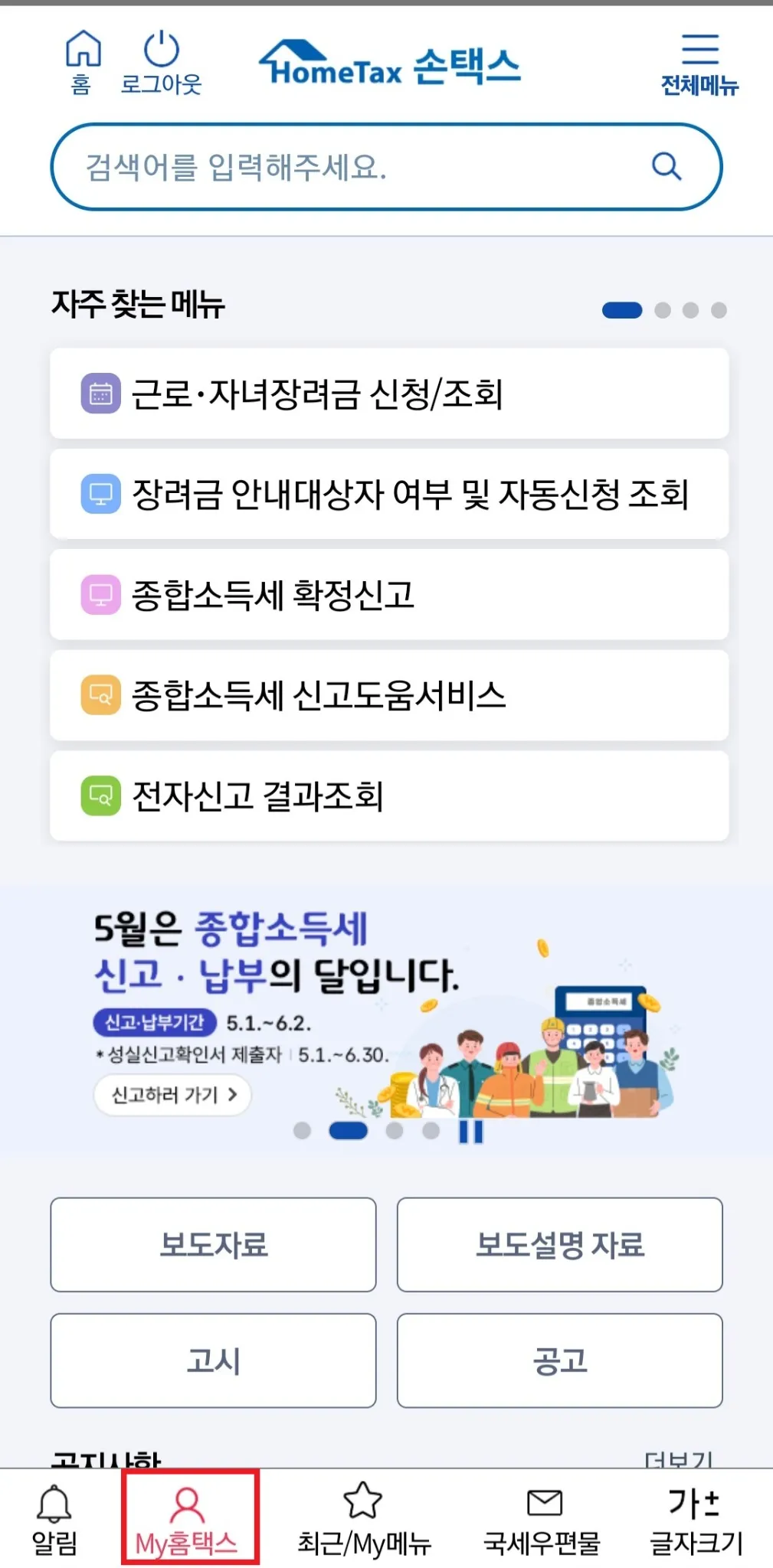Select the calendar icon beside 근로·자녀장려금
Image resolution: width=773 pixels, height=1568 pixels.
pyautogui.click(x=101, y=394)
